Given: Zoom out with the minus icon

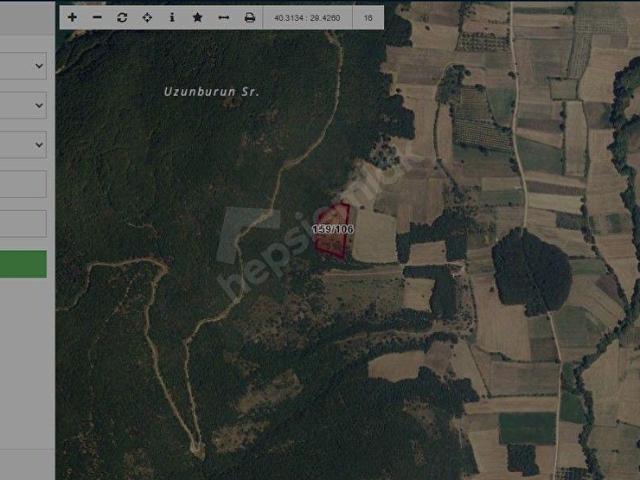Looking at the screenshot, I should coord(97,17).
